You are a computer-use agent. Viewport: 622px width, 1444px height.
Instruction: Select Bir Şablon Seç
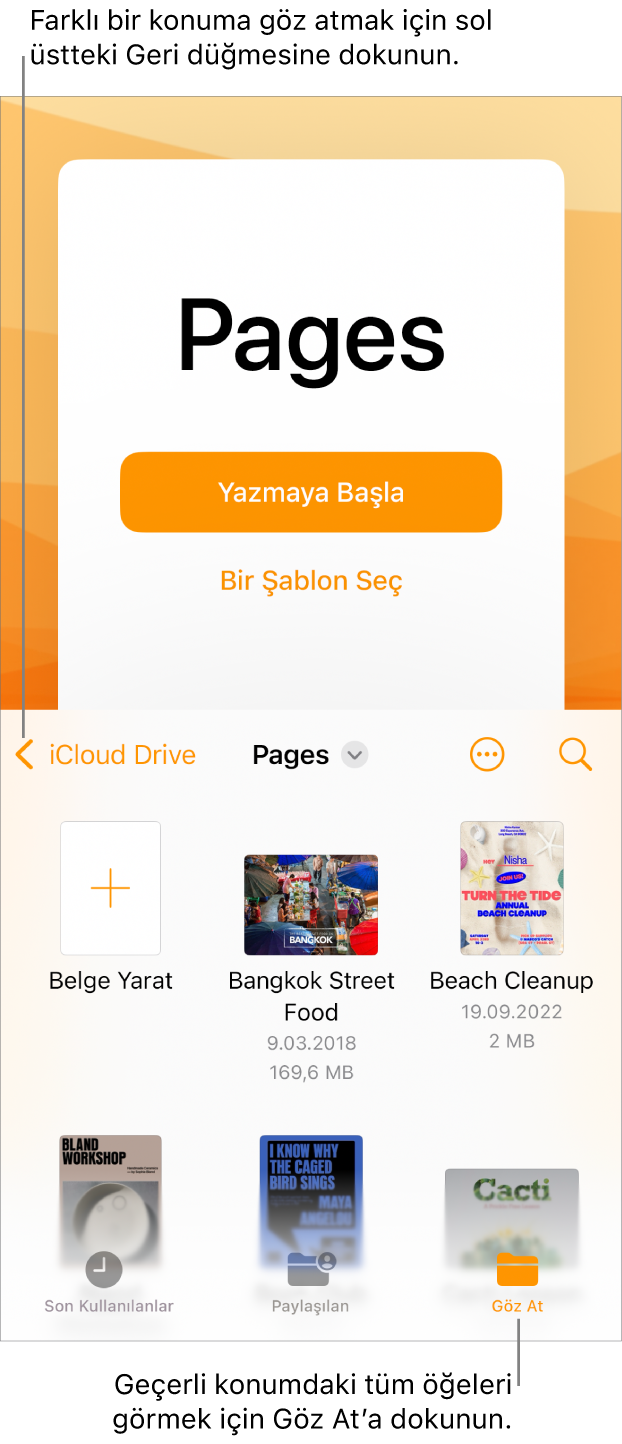click(x=311, y=581)
